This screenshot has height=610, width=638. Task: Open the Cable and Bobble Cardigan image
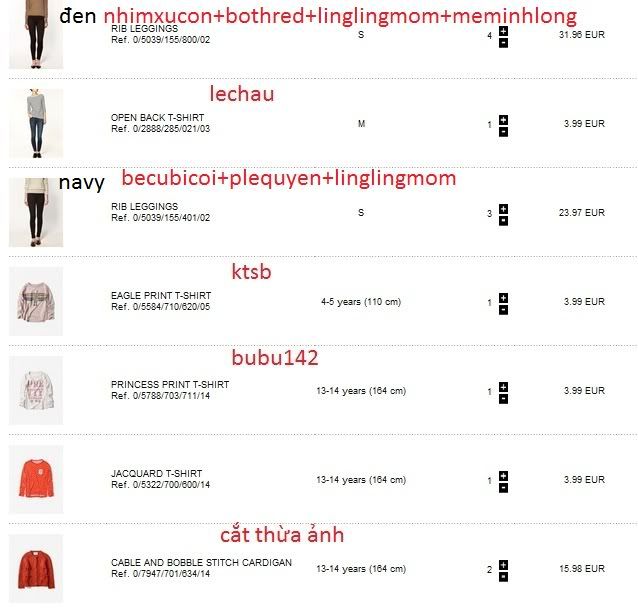click(x=36, y=568)
